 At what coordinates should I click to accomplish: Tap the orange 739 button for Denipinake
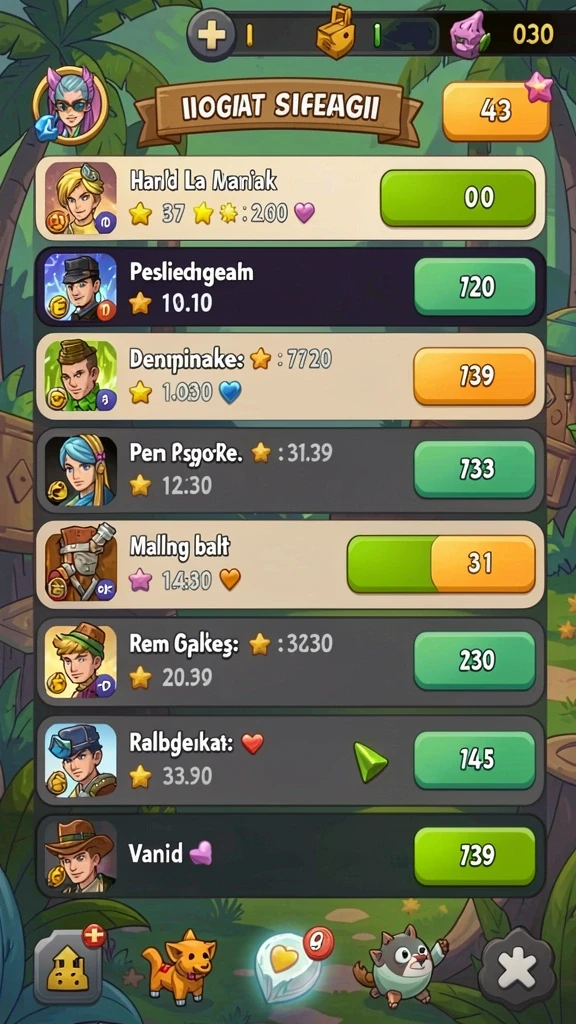pyautogui.click(x=475, y=376)
